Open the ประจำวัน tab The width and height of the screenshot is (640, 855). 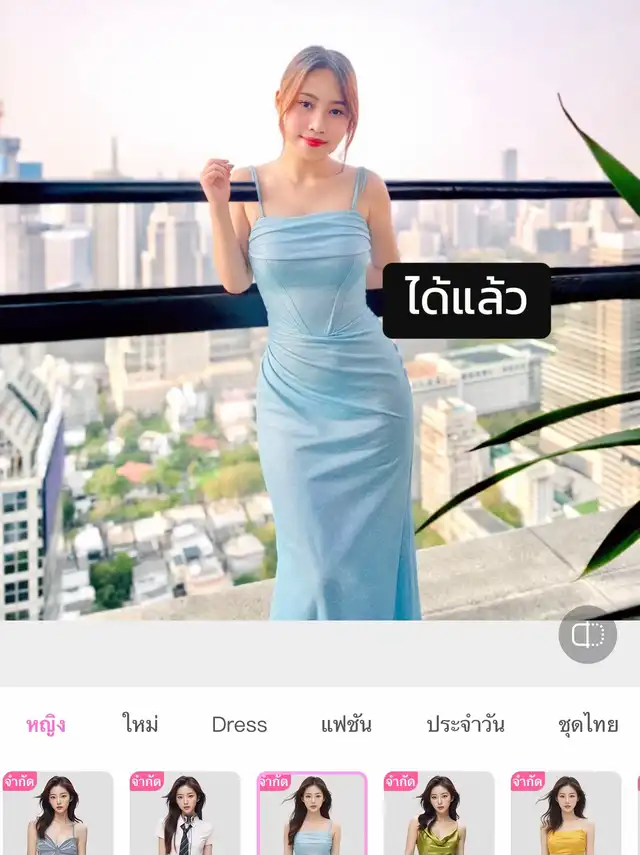465,724
